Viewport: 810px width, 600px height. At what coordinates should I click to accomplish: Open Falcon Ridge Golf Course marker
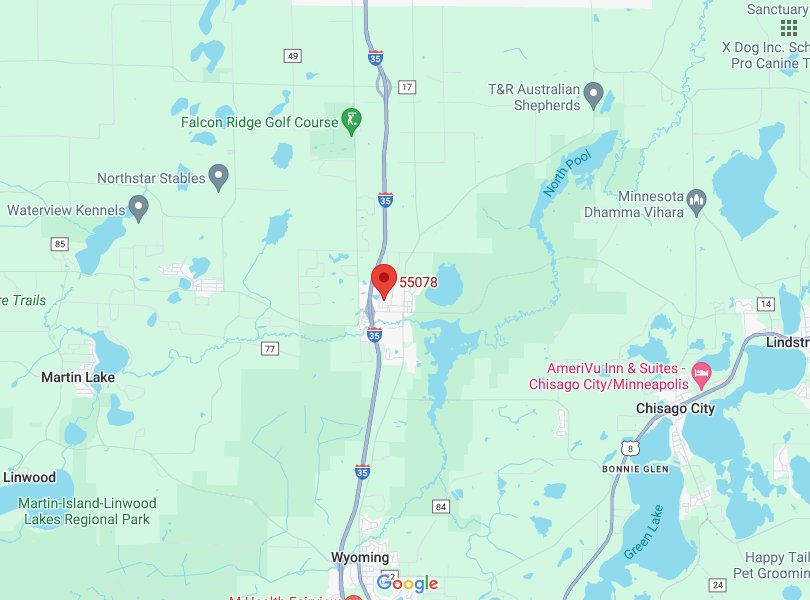pos(352,121)
